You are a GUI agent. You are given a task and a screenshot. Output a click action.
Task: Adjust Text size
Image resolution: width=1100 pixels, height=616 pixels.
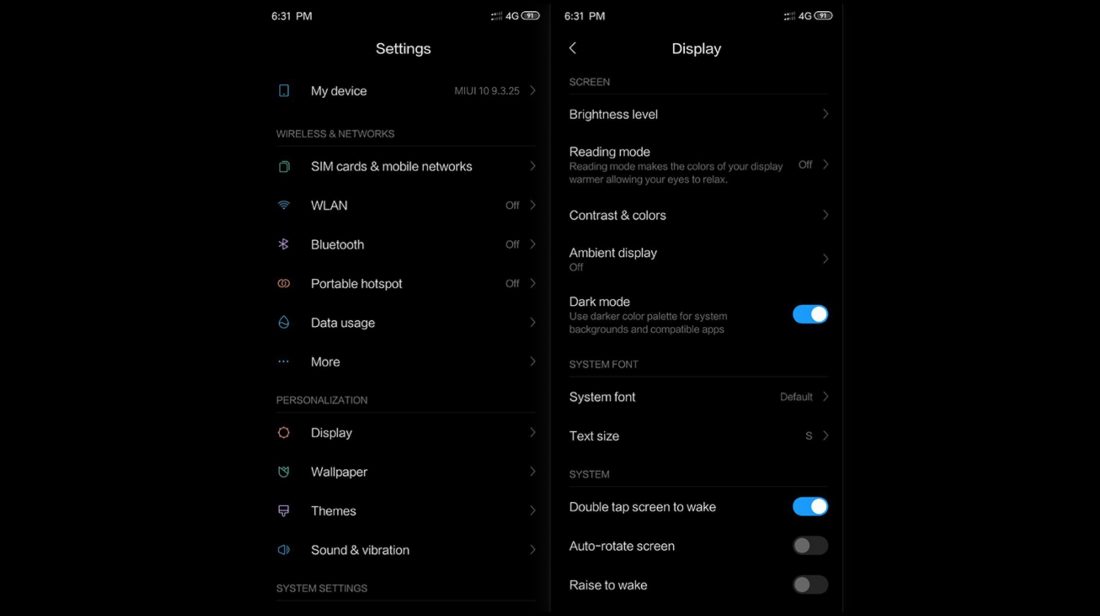[697, 436]
